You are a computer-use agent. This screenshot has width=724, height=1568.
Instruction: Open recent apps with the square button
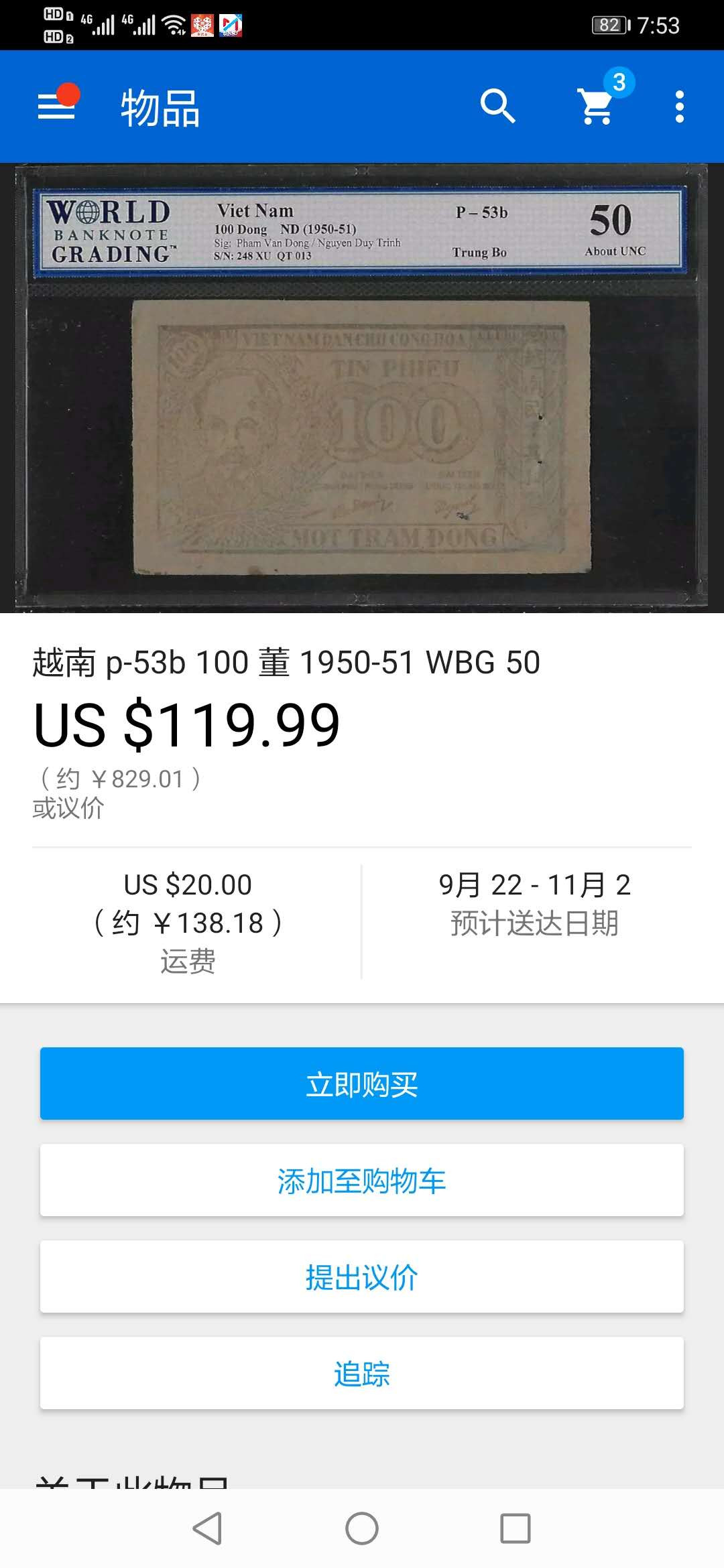point(516,1526)
